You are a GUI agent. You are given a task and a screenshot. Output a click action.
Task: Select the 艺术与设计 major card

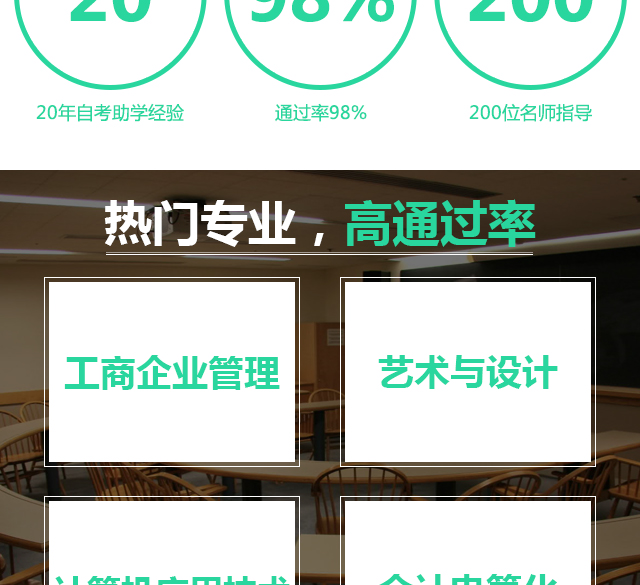(468, 373)
